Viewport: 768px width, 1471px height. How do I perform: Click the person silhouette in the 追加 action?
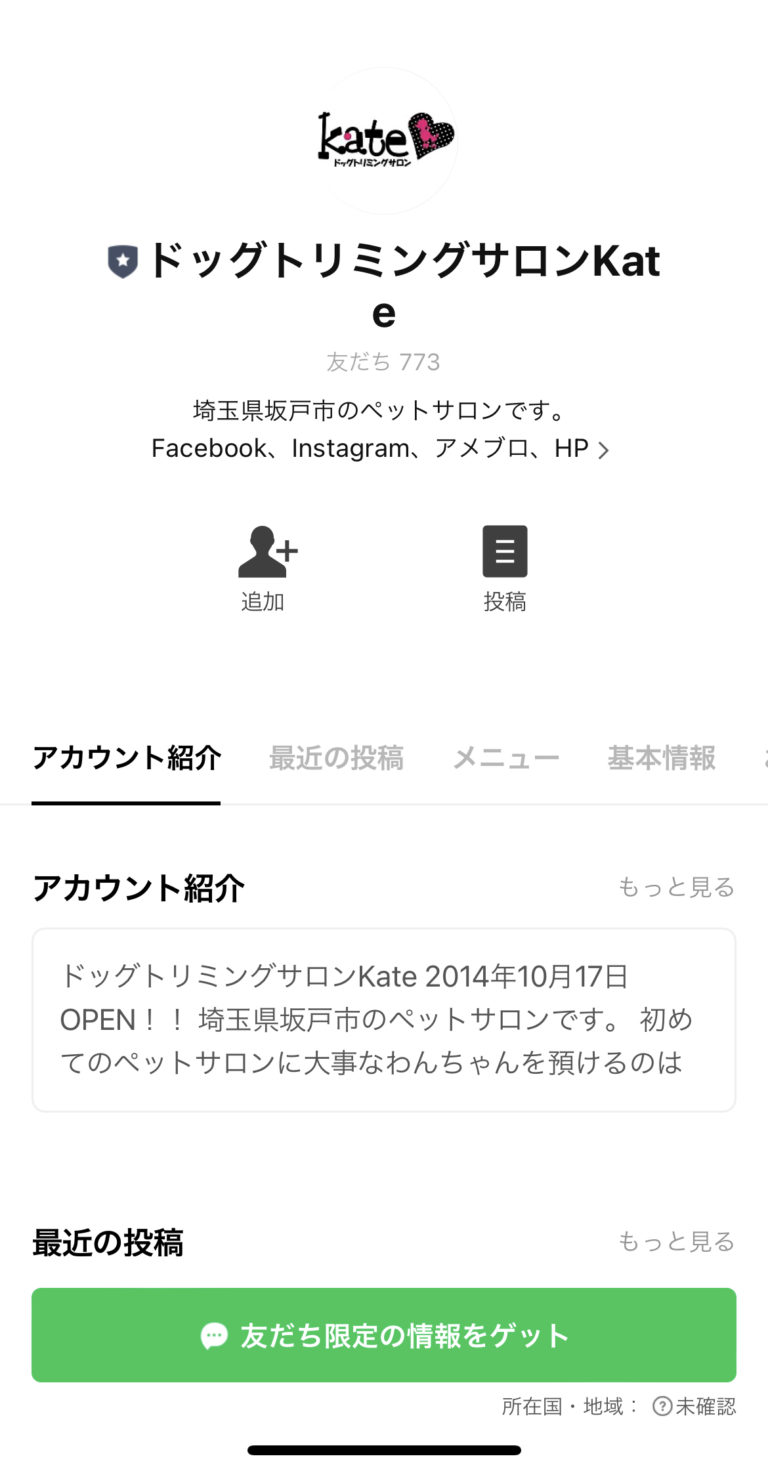pyautogui.click(x=264, y=551)
